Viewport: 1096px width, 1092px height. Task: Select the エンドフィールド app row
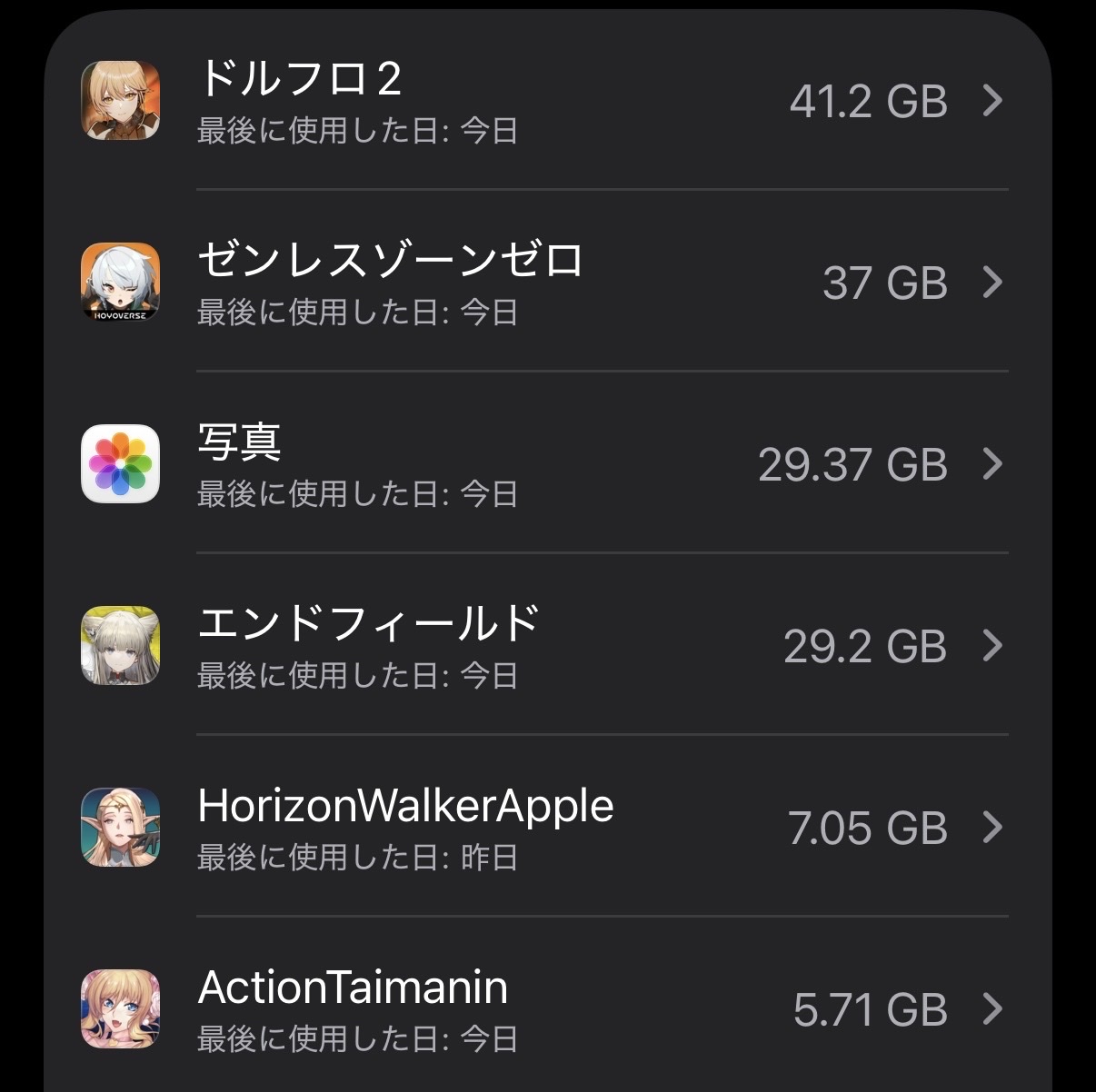[545, 645]
